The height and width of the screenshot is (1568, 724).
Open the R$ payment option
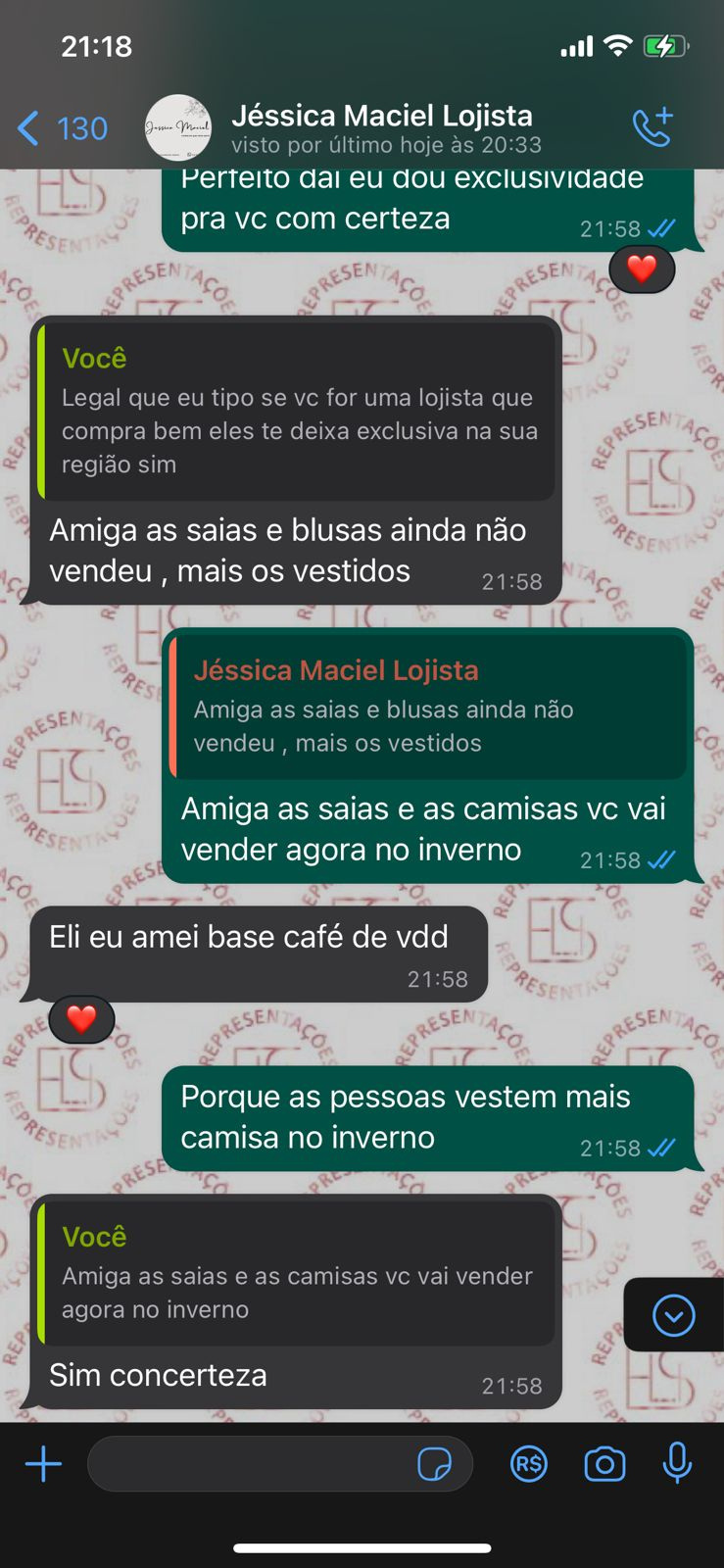(x=529, y=1464)
